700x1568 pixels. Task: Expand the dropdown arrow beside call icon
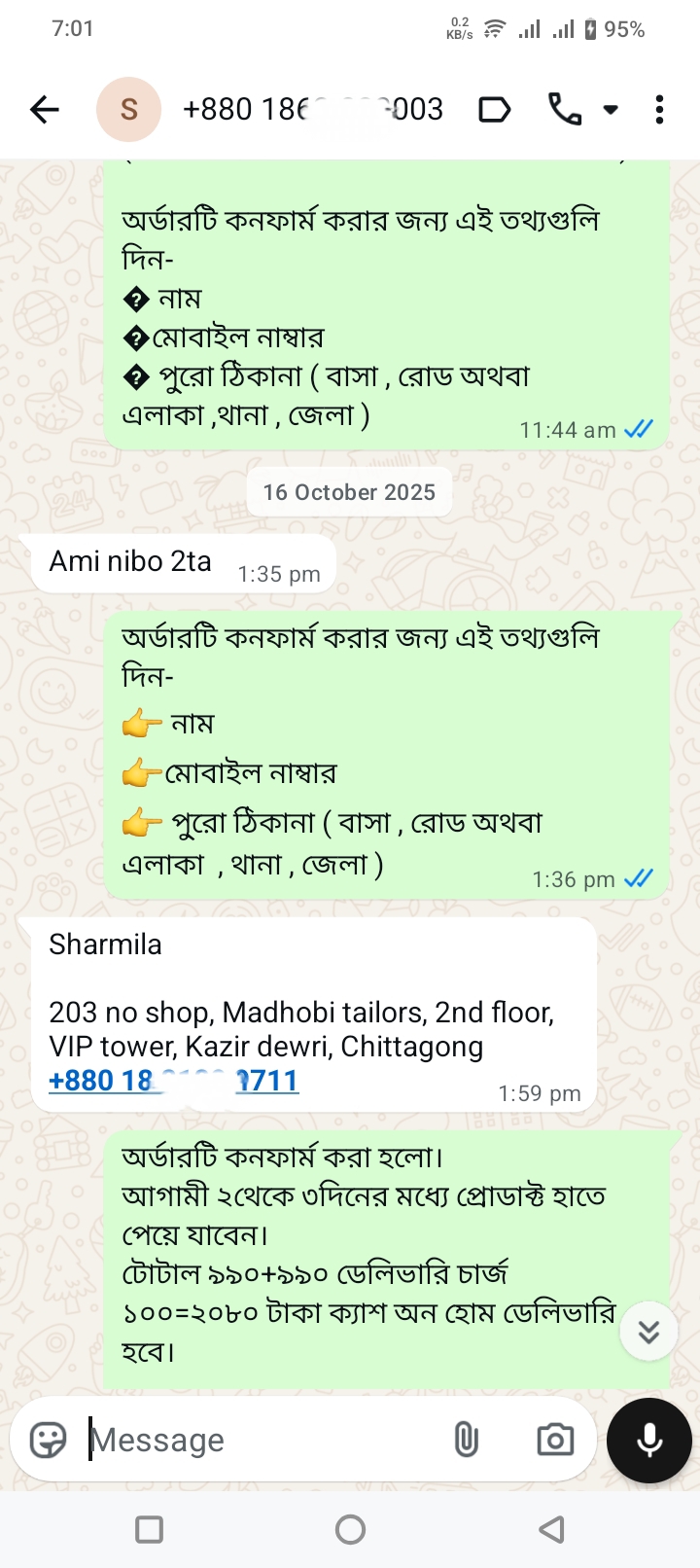coord(612,109)
